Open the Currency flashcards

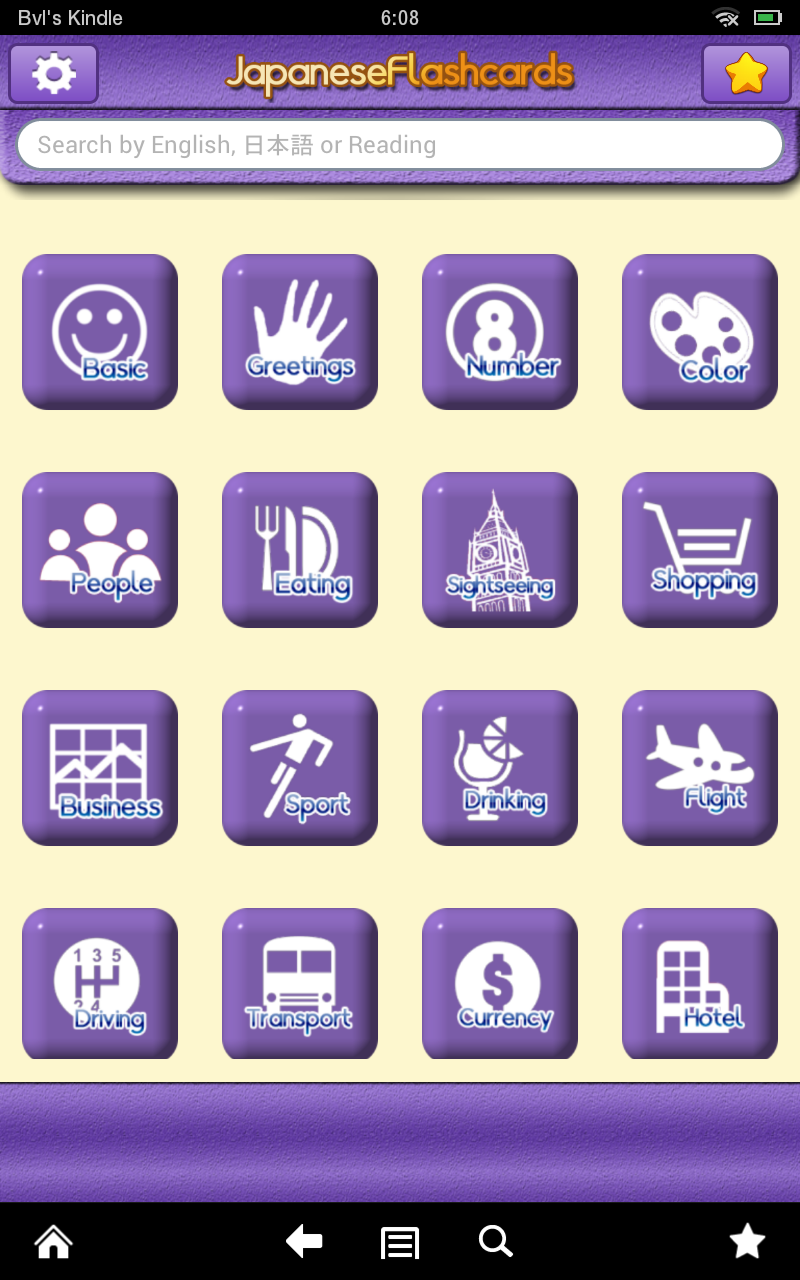tap(500, 983)
